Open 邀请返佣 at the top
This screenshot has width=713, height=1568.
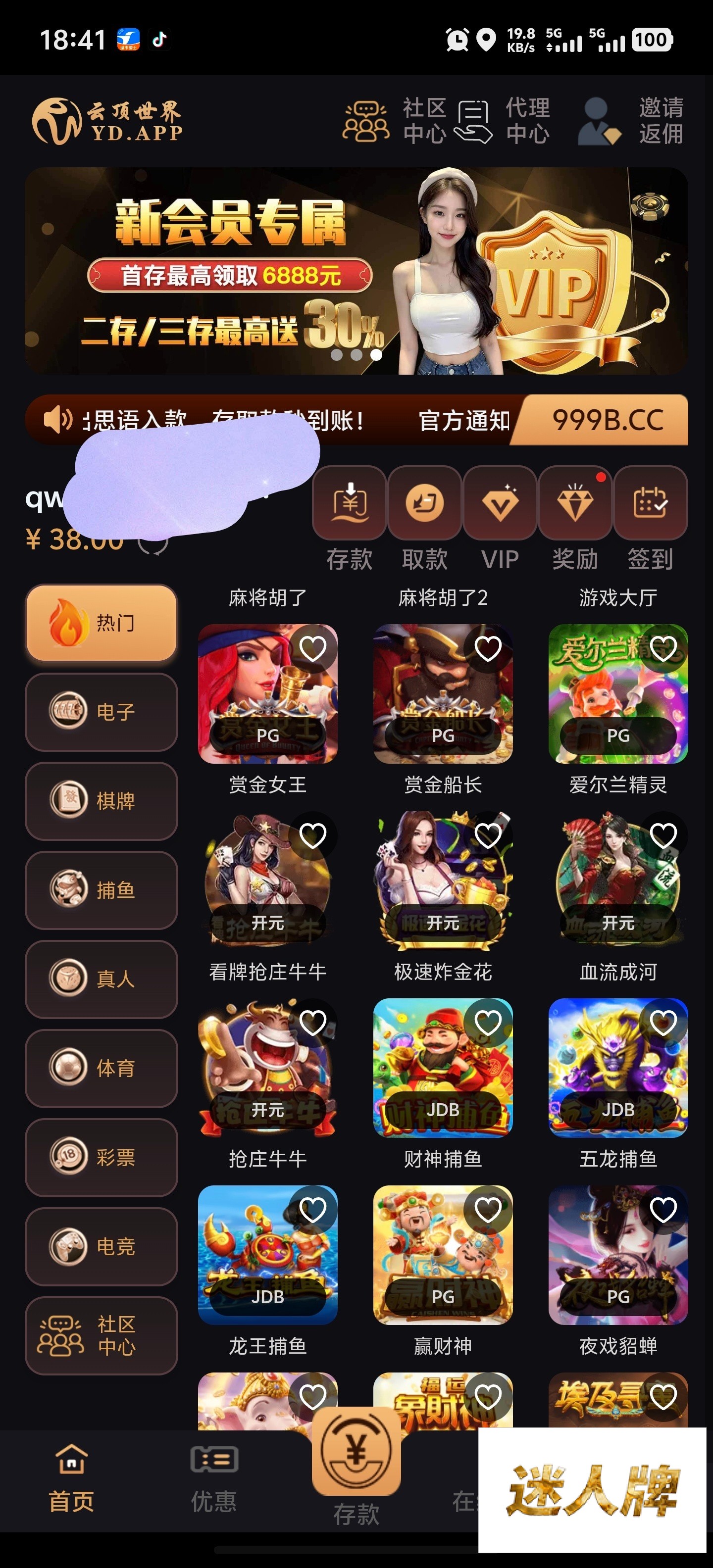pos(631,121)
